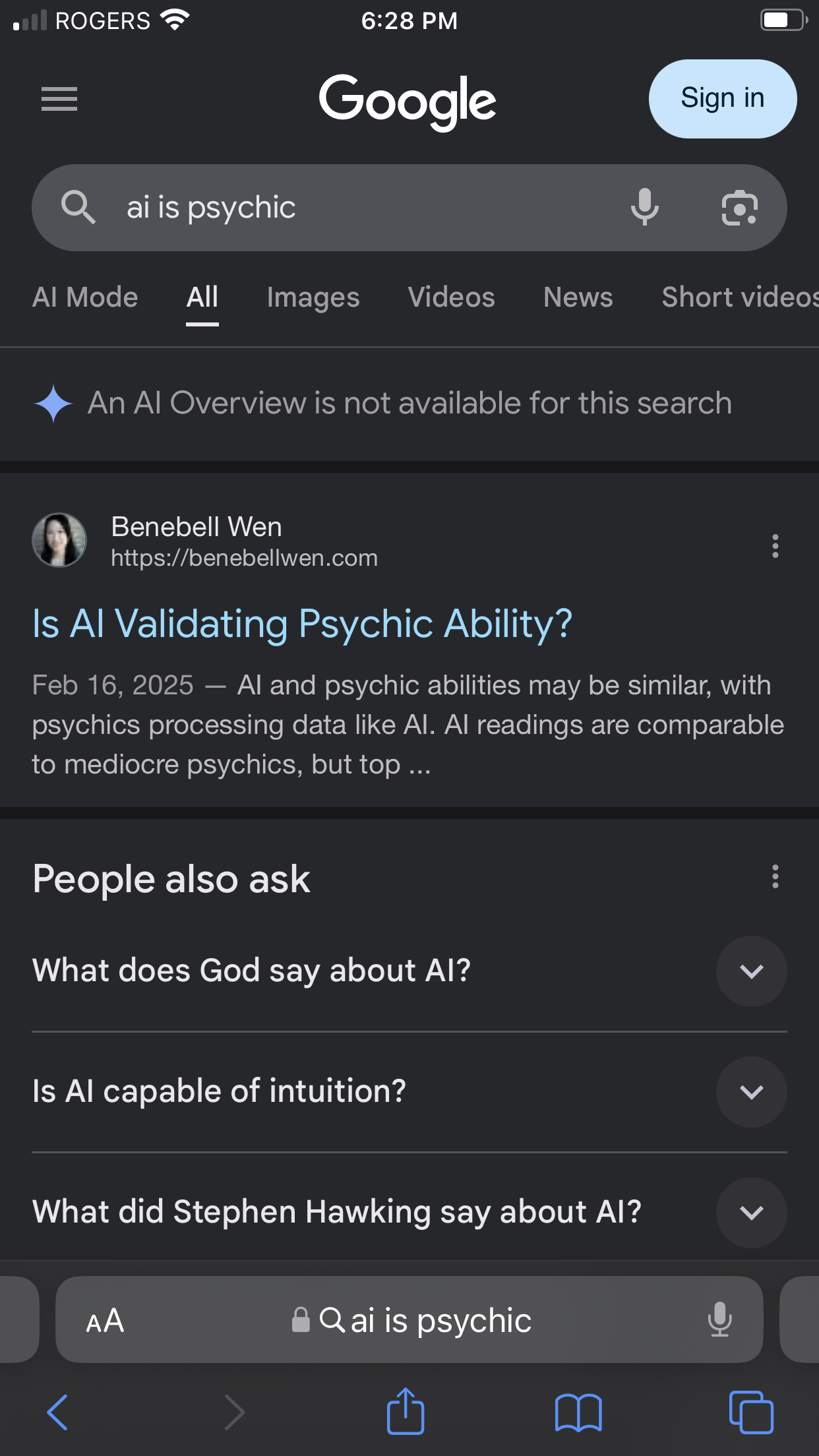Tap the Sign in button

(722, 99)
